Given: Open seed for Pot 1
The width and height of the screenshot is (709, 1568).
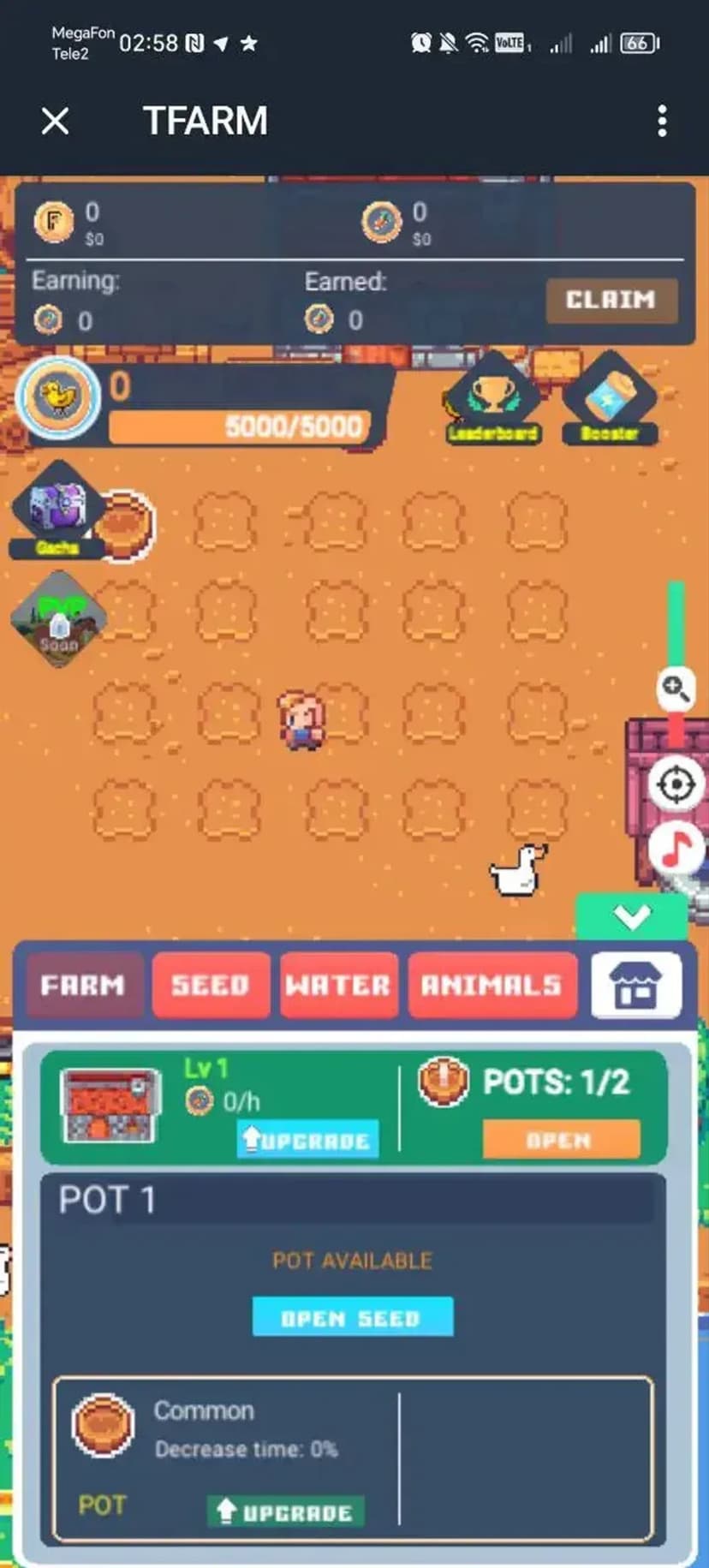Looking at the screenshot, I should pos(352,1317).
